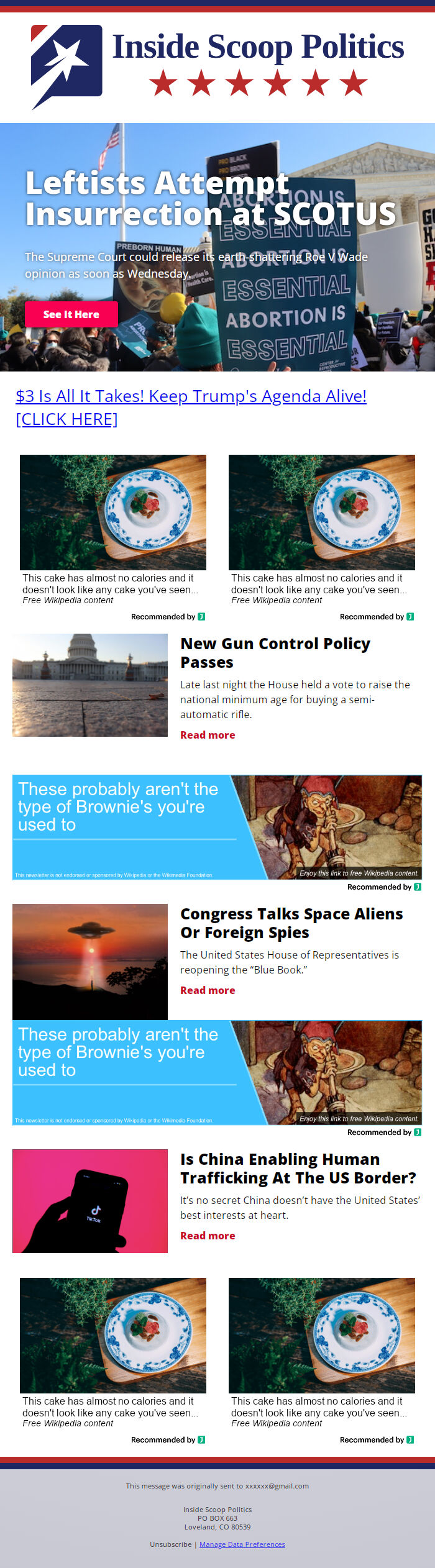Read more on Congress Talks Space Aliens
This screenshot has width=435, height=1568.
coord(208,990)
